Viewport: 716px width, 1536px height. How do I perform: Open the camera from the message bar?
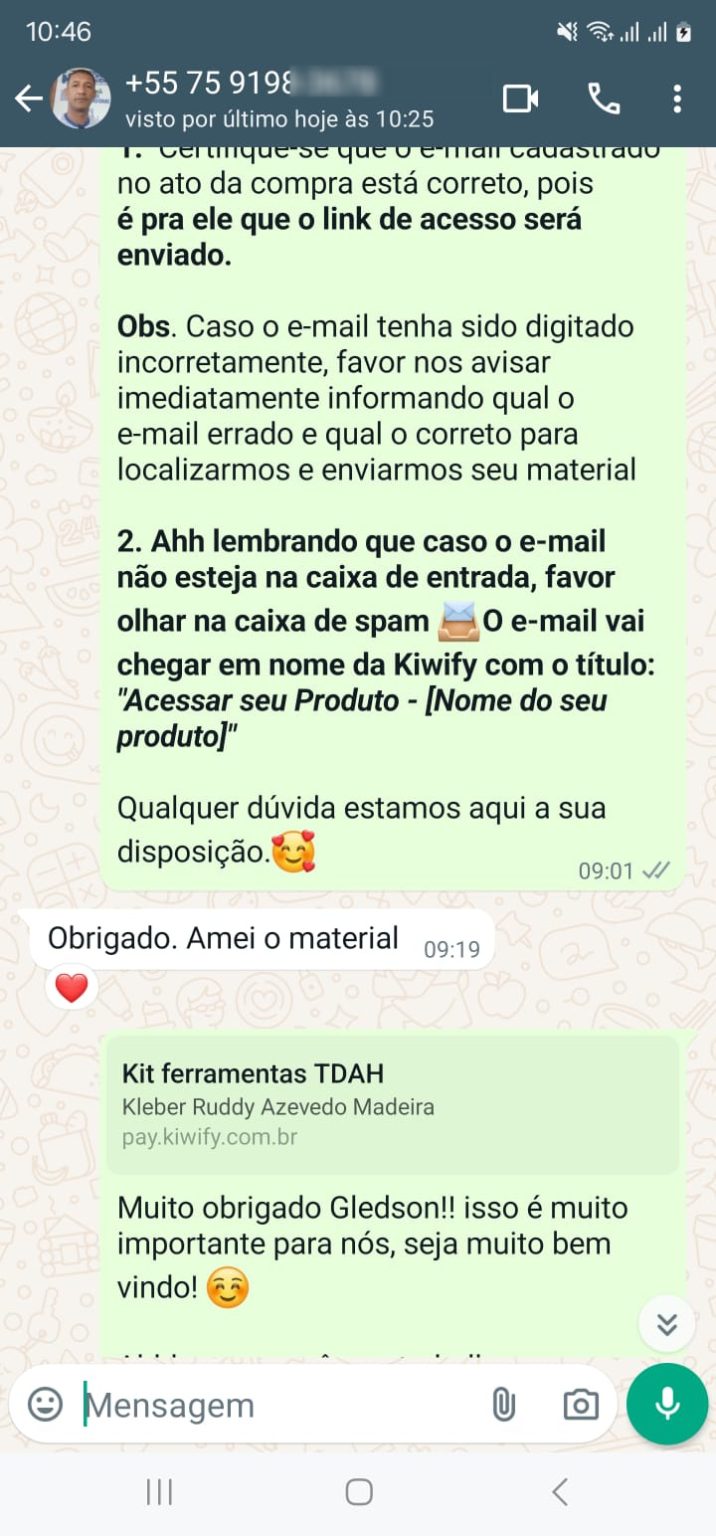click(580, 1405)
